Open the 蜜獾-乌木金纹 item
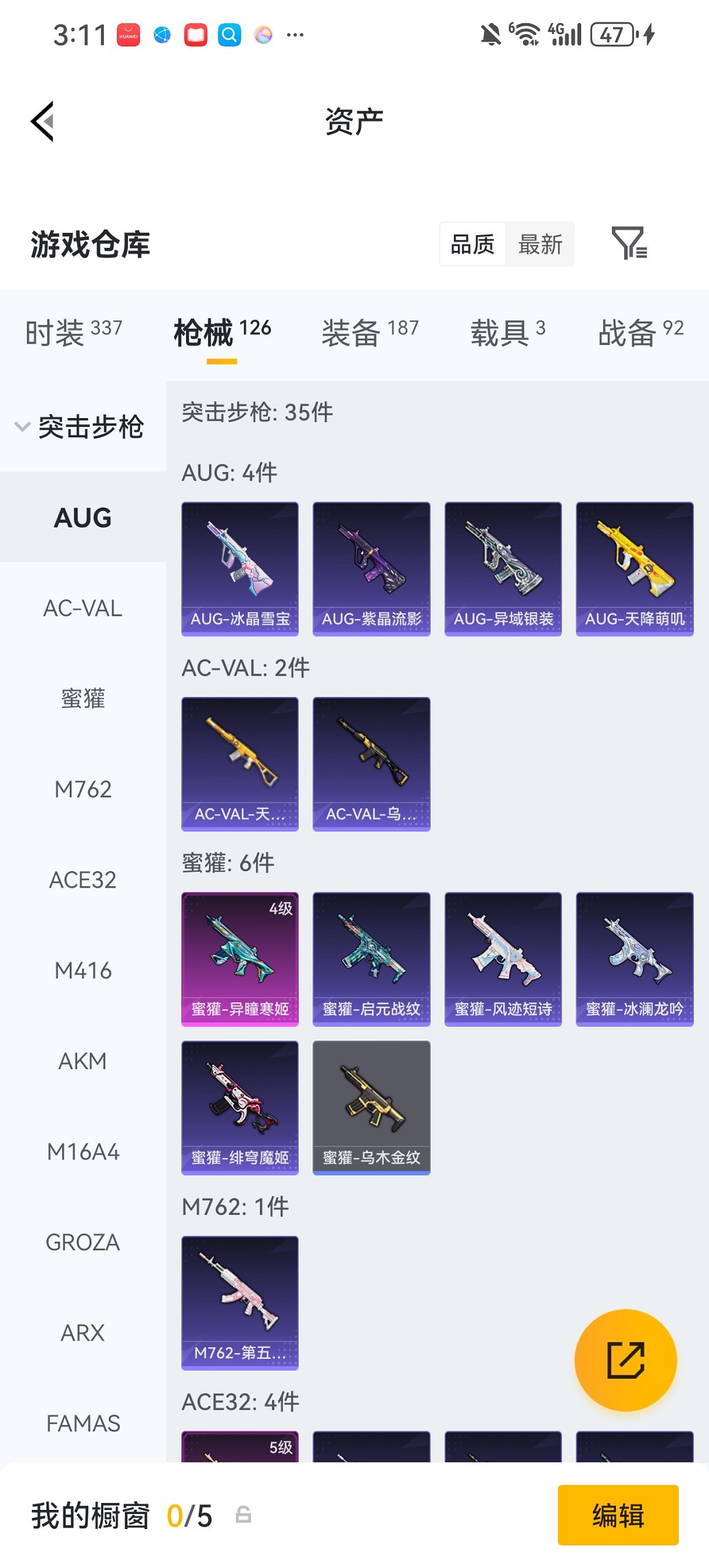 pos(371,1108)
